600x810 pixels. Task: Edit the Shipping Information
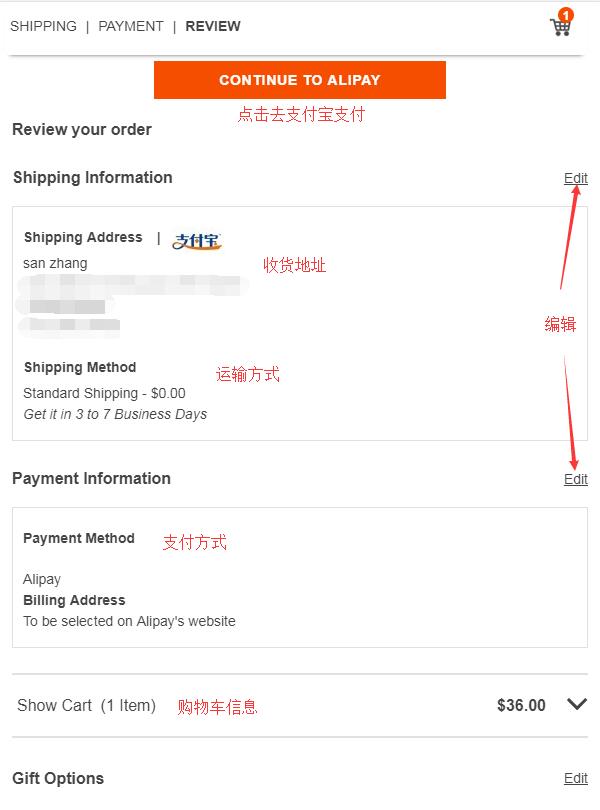pos(575,178)
